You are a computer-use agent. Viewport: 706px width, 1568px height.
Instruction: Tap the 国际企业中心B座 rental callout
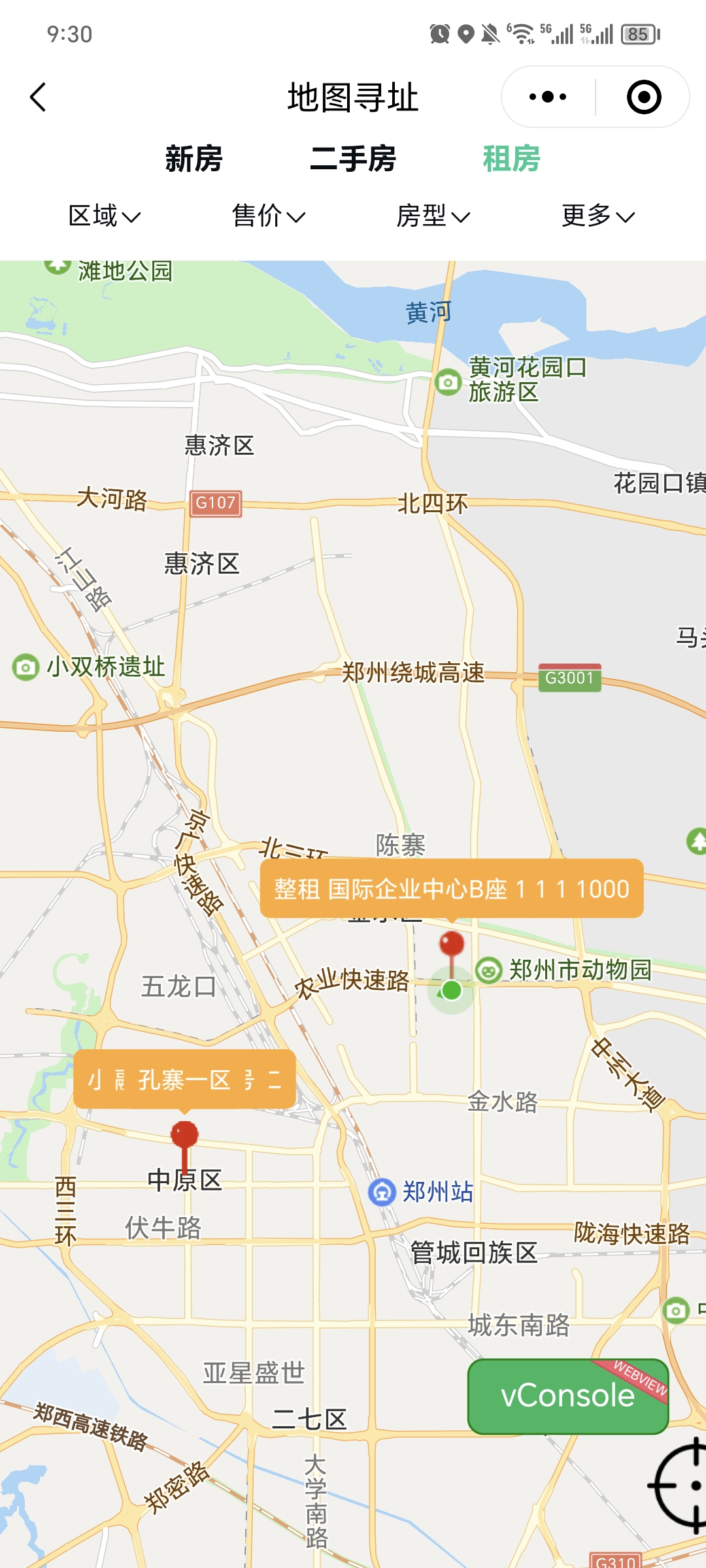tap(452, 889)
